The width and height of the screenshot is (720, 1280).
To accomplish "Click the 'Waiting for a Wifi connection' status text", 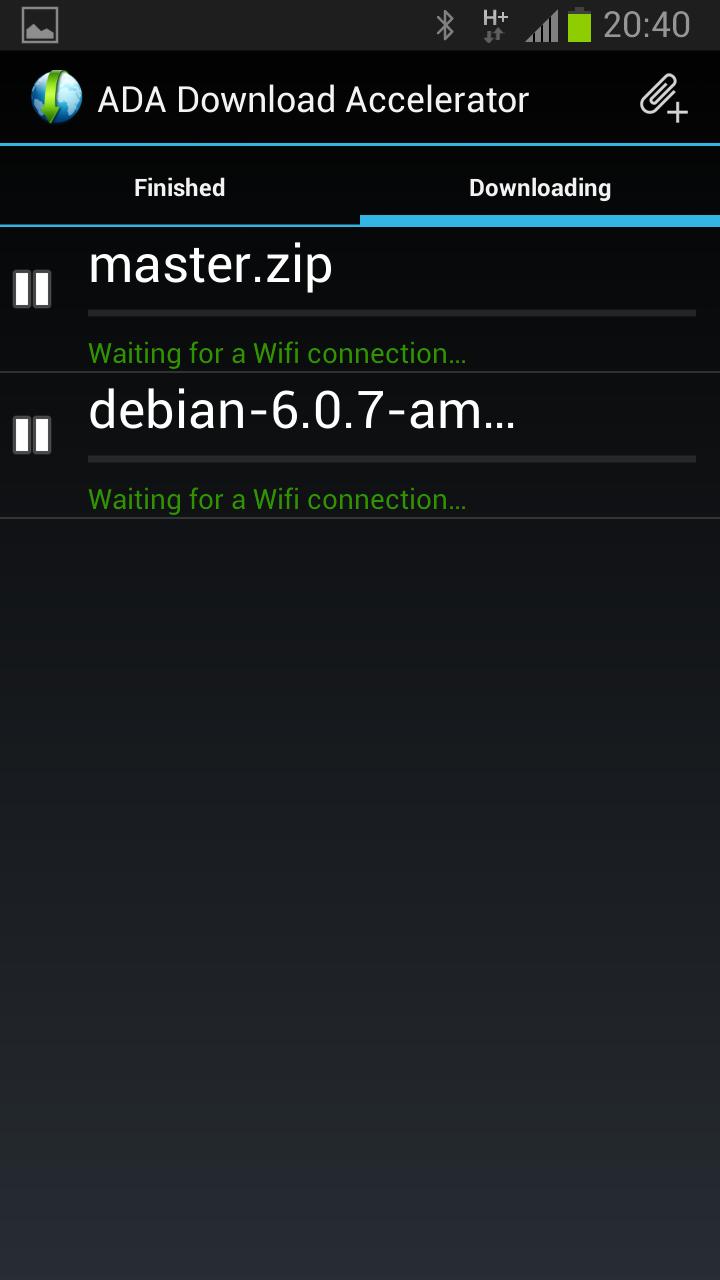I will pos(277,353).
